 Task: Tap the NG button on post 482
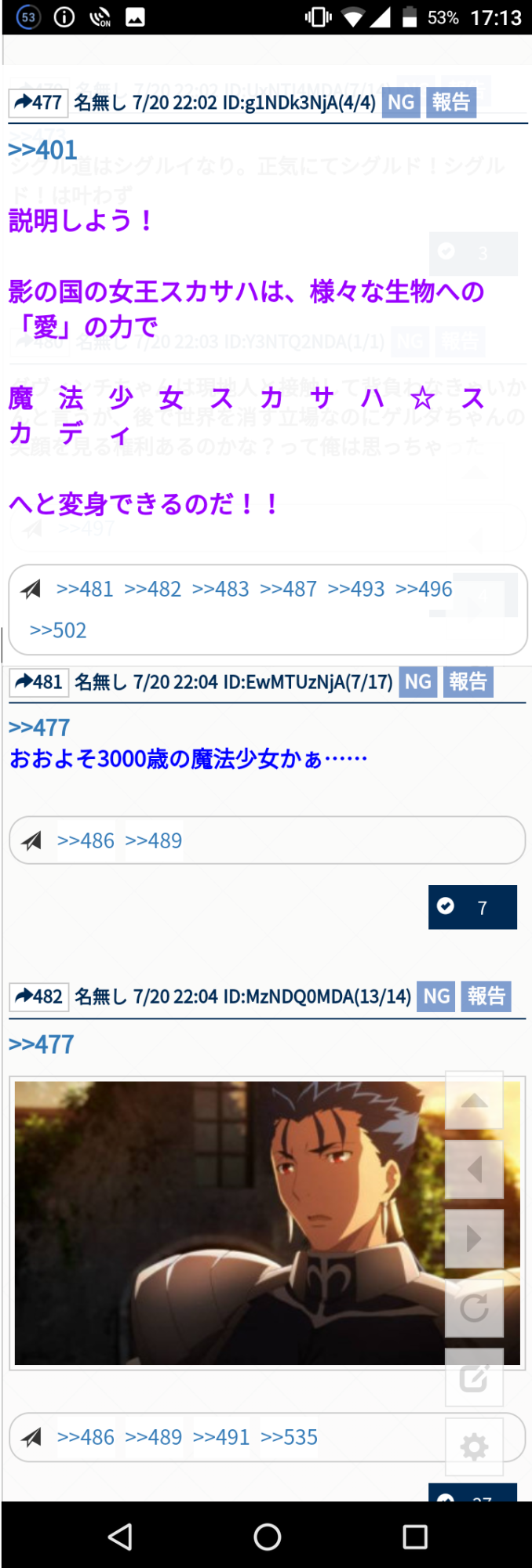pos(436,996)
